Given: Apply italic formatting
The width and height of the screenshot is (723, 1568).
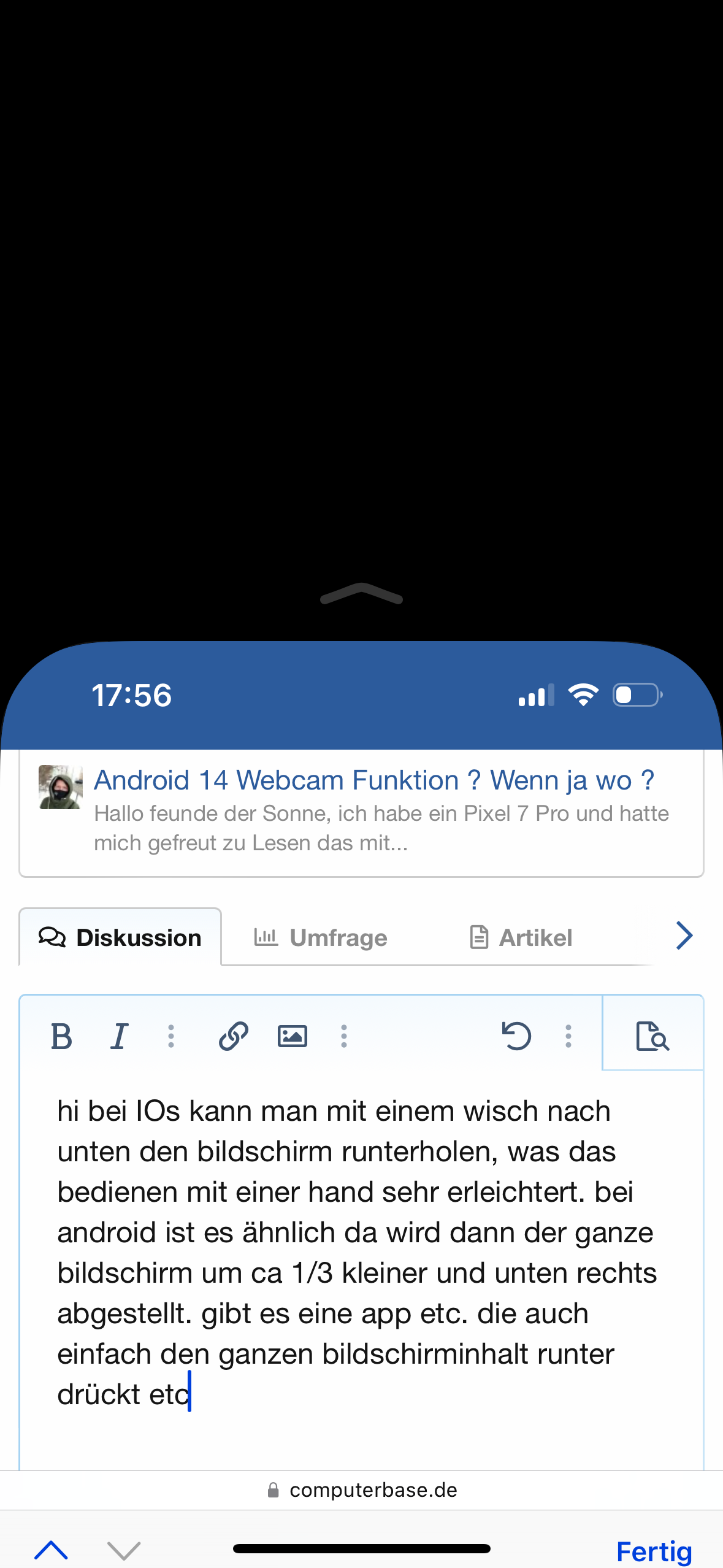Looking at the screenshot, I should click(x=120, y=1037).
